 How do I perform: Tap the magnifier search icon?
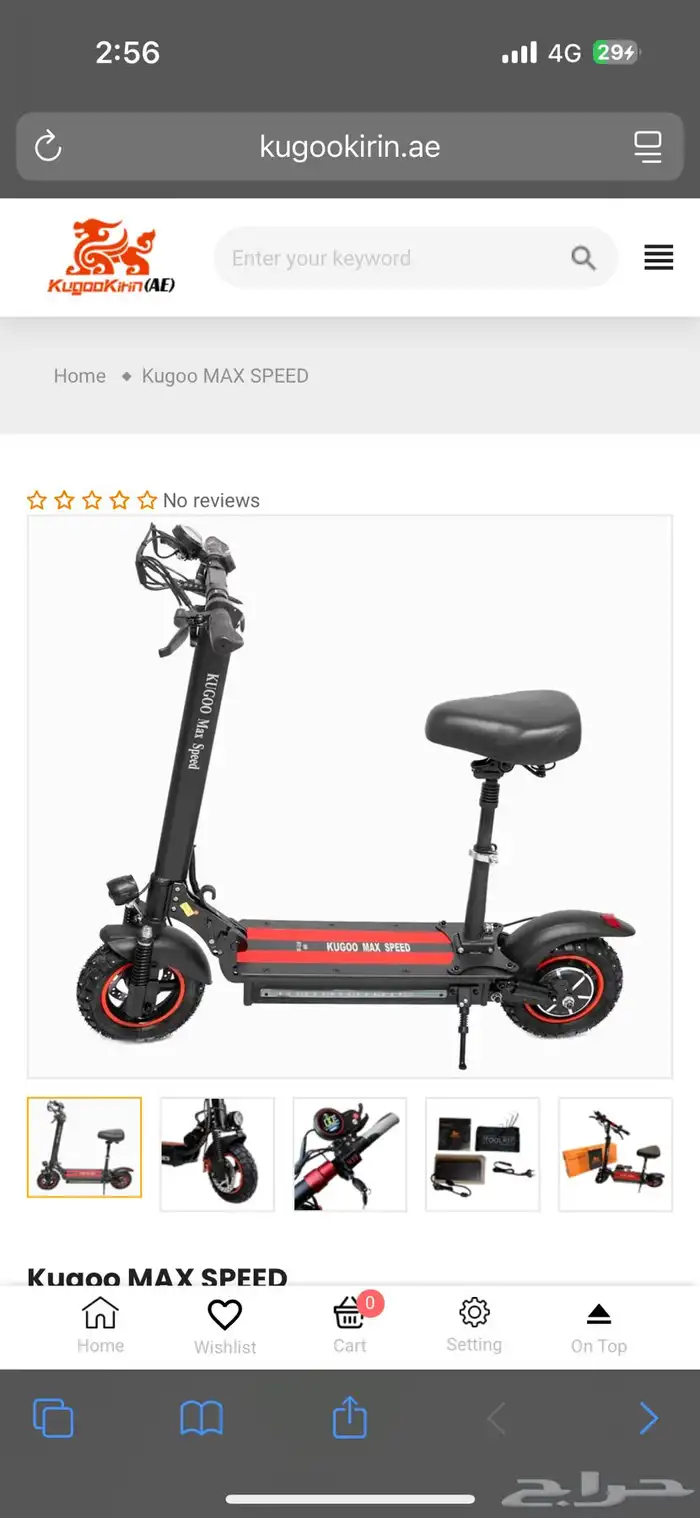click(583, 258)
